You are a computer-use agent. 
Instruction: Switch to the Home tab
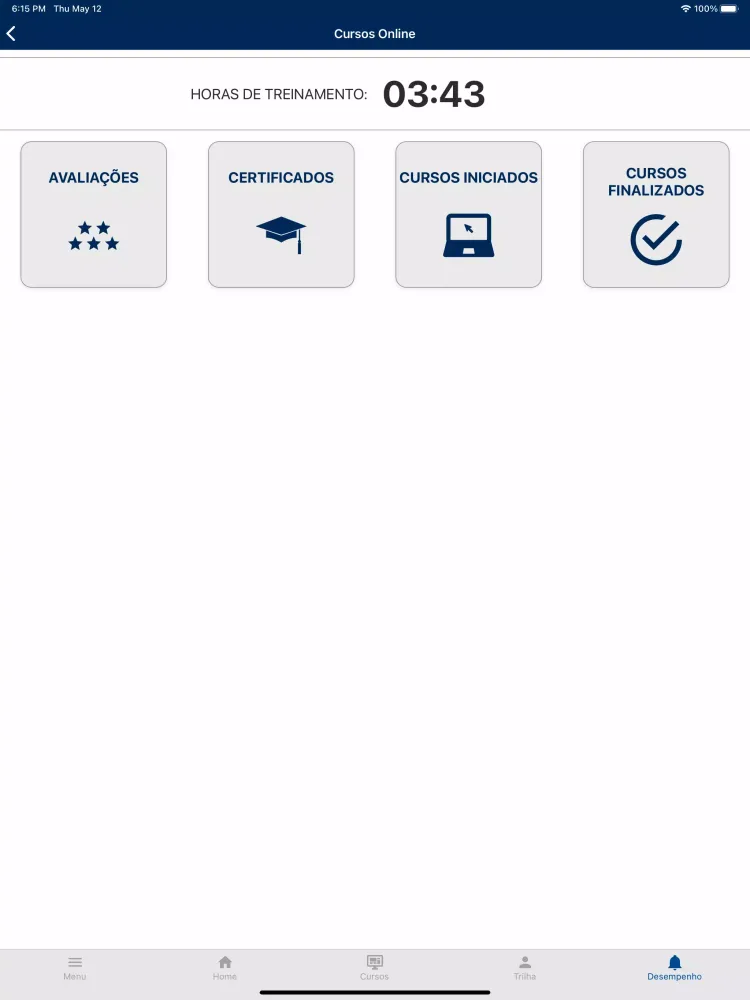pyautogui.click(x=225, y=968)
